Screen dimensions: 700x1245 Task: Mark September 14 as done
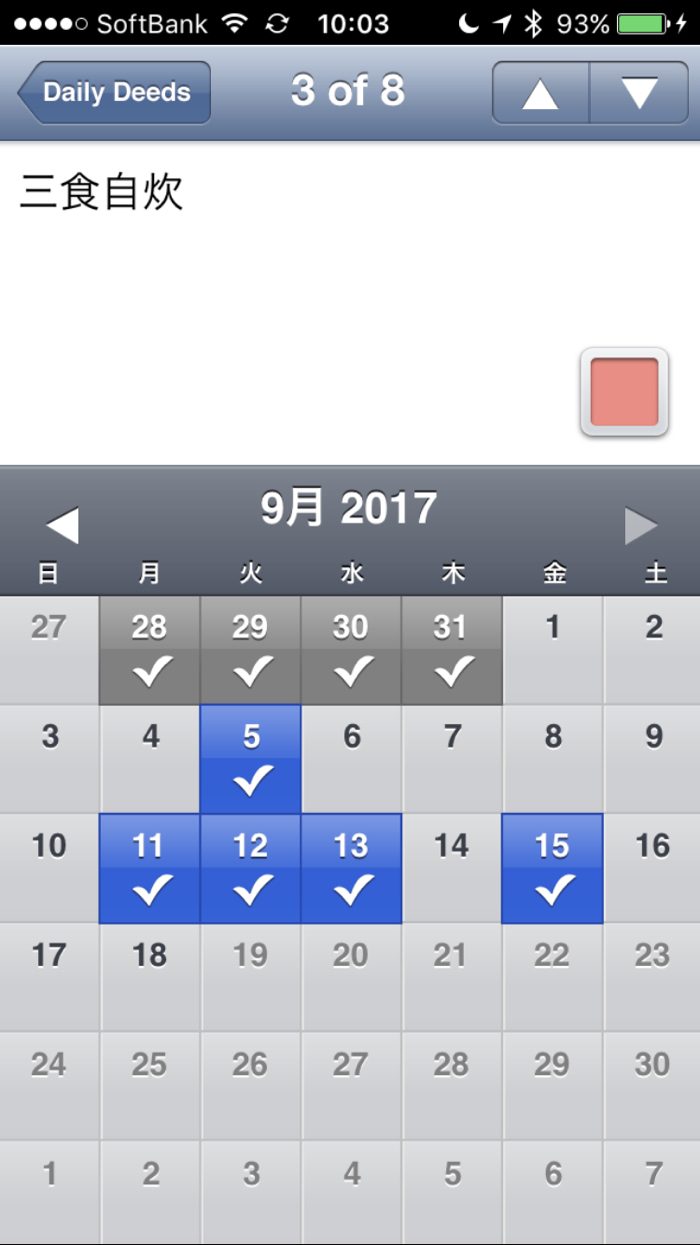(x=452, y=868)
